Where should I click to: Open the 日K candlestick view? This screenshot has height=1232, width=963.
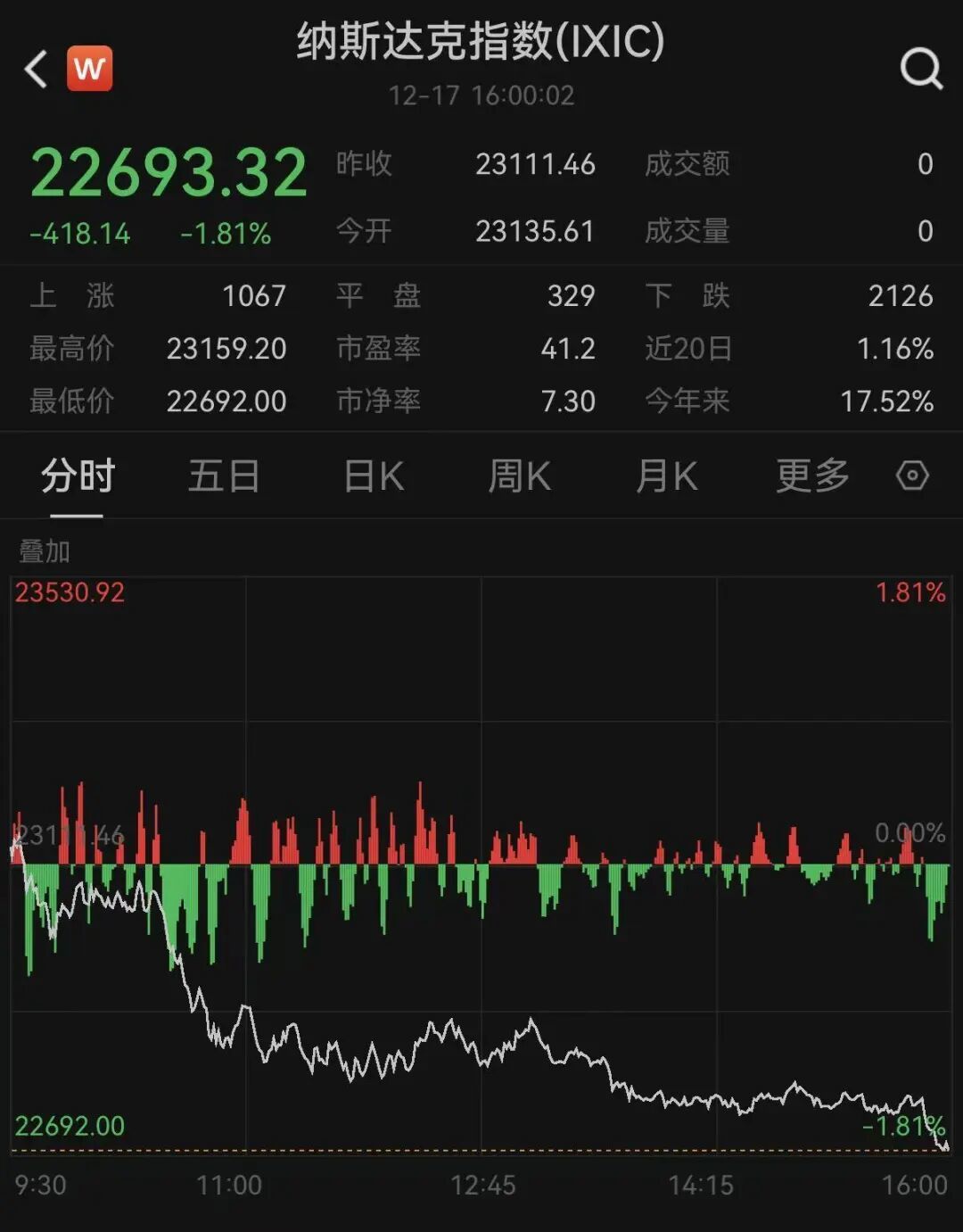click(x=373, y=476)
